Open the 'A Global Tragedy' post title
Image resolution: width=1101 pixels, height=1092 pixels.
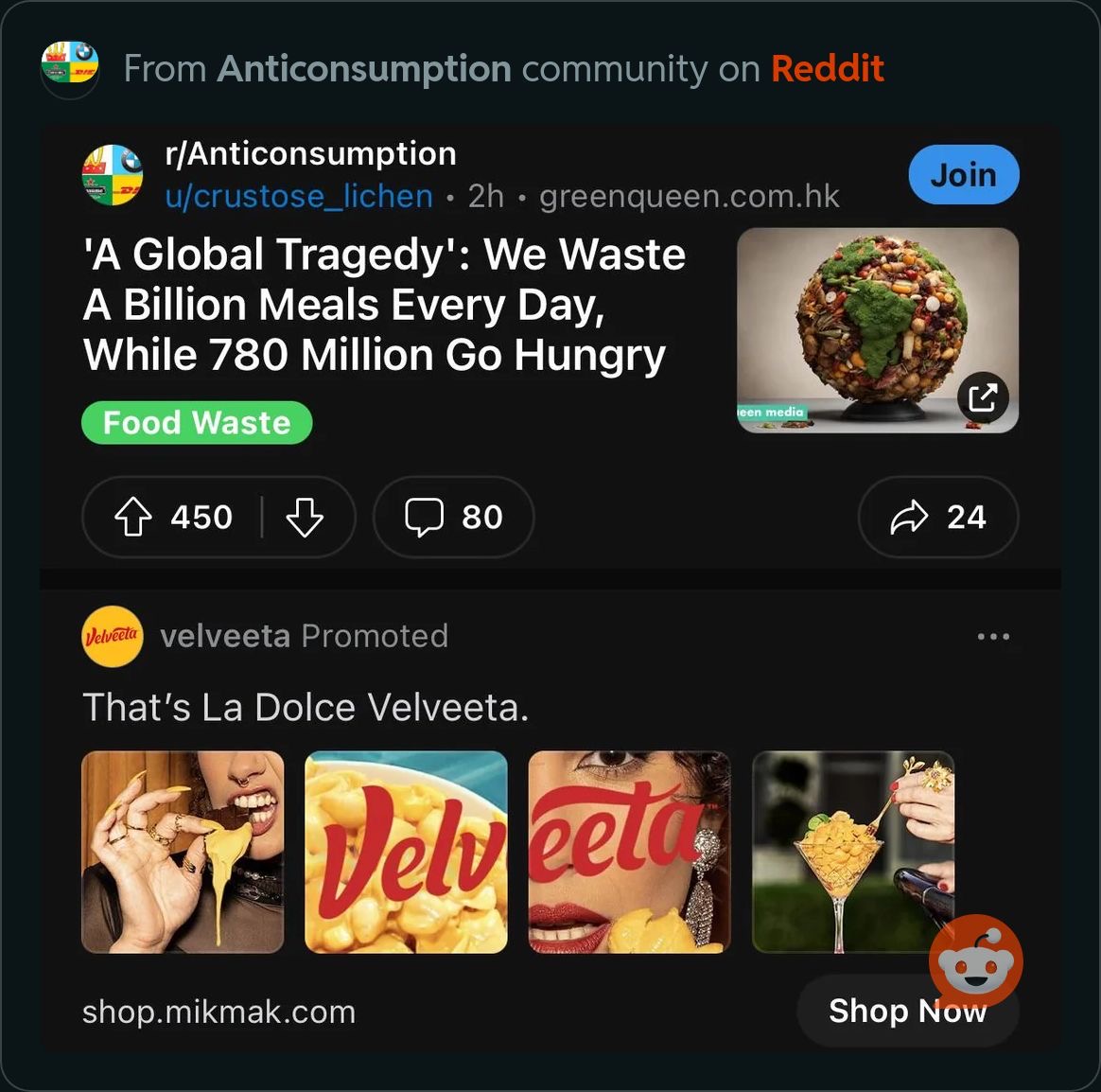tap(383, 305)
